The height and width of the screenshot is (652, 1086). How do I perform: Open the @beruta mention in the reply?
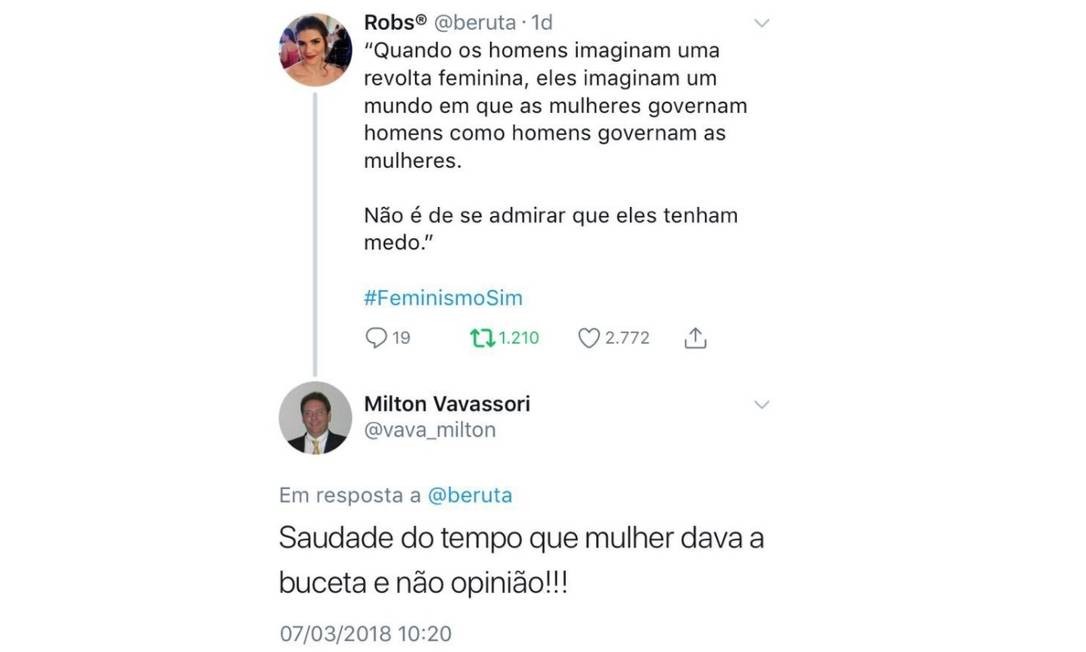tap(470, 495)
